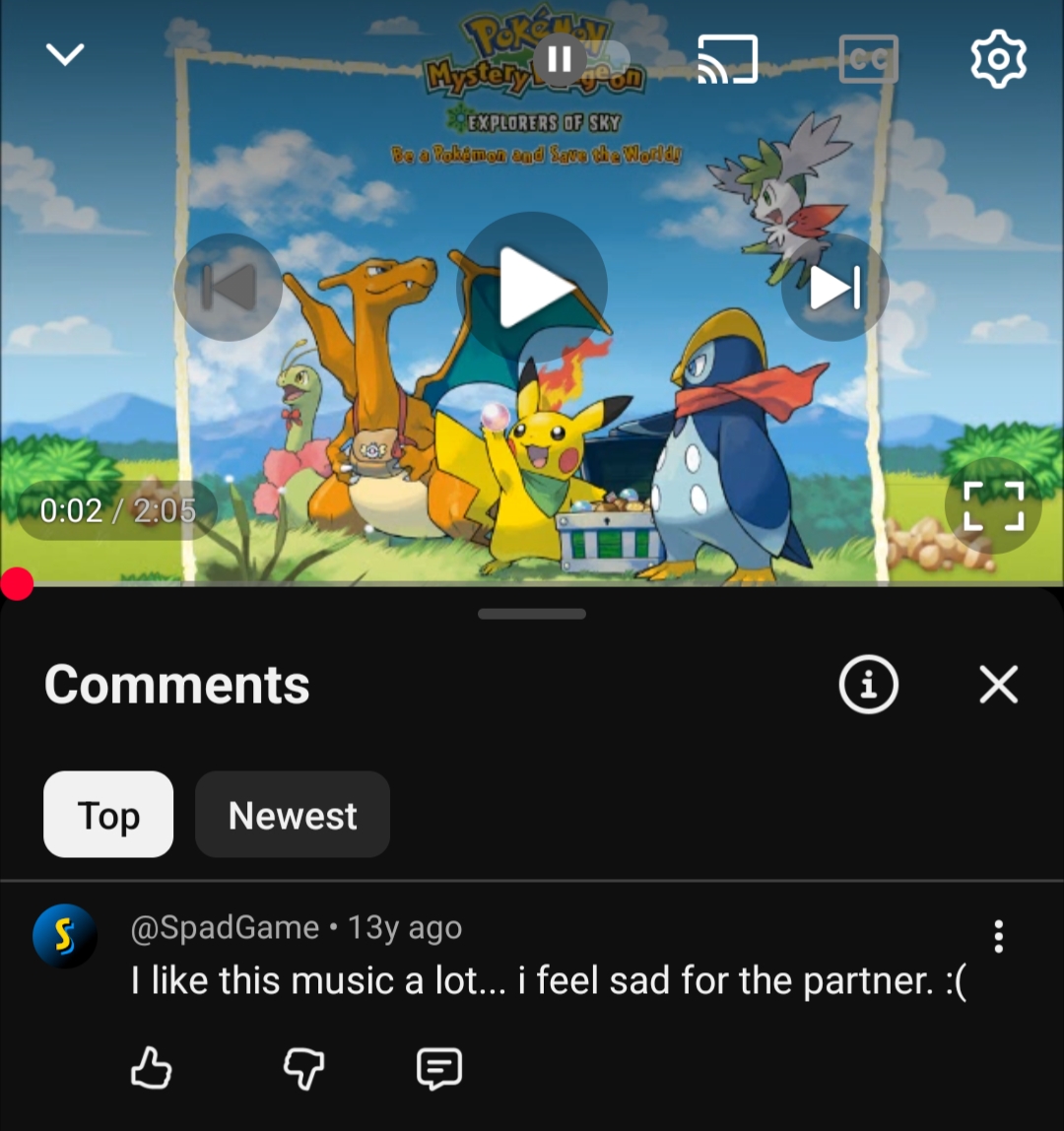
Task: Play the video
Action: (532, 287)
